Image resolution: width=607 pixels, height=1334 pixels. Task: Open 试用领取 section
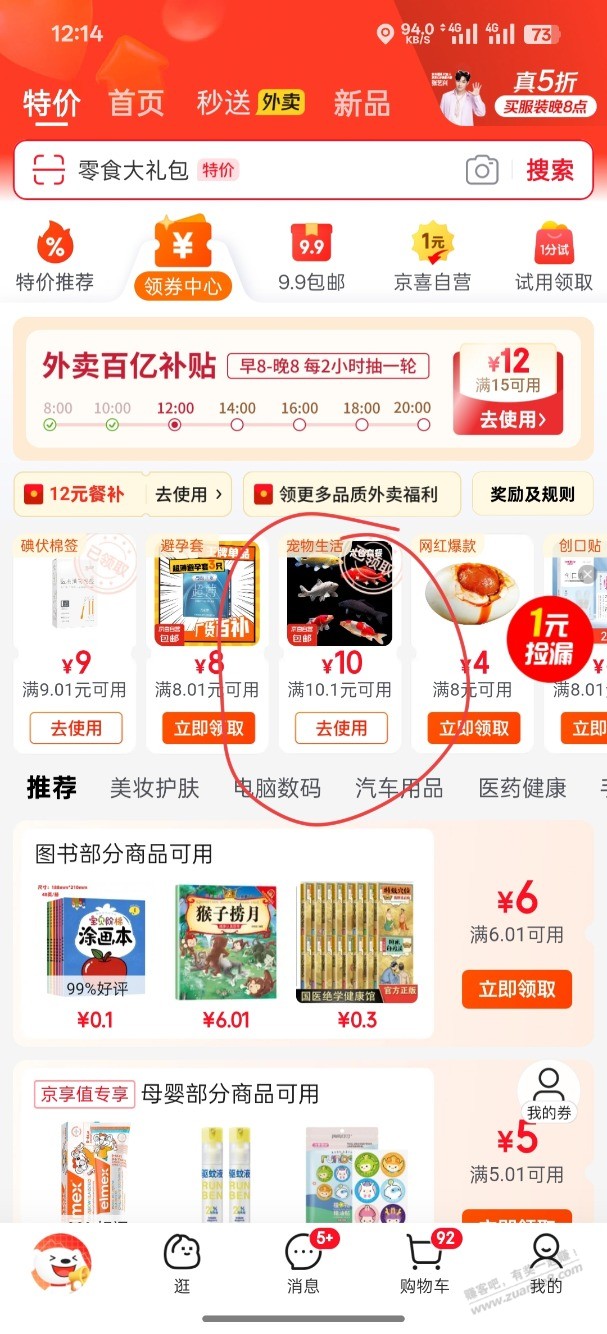[x=554, y=258]
